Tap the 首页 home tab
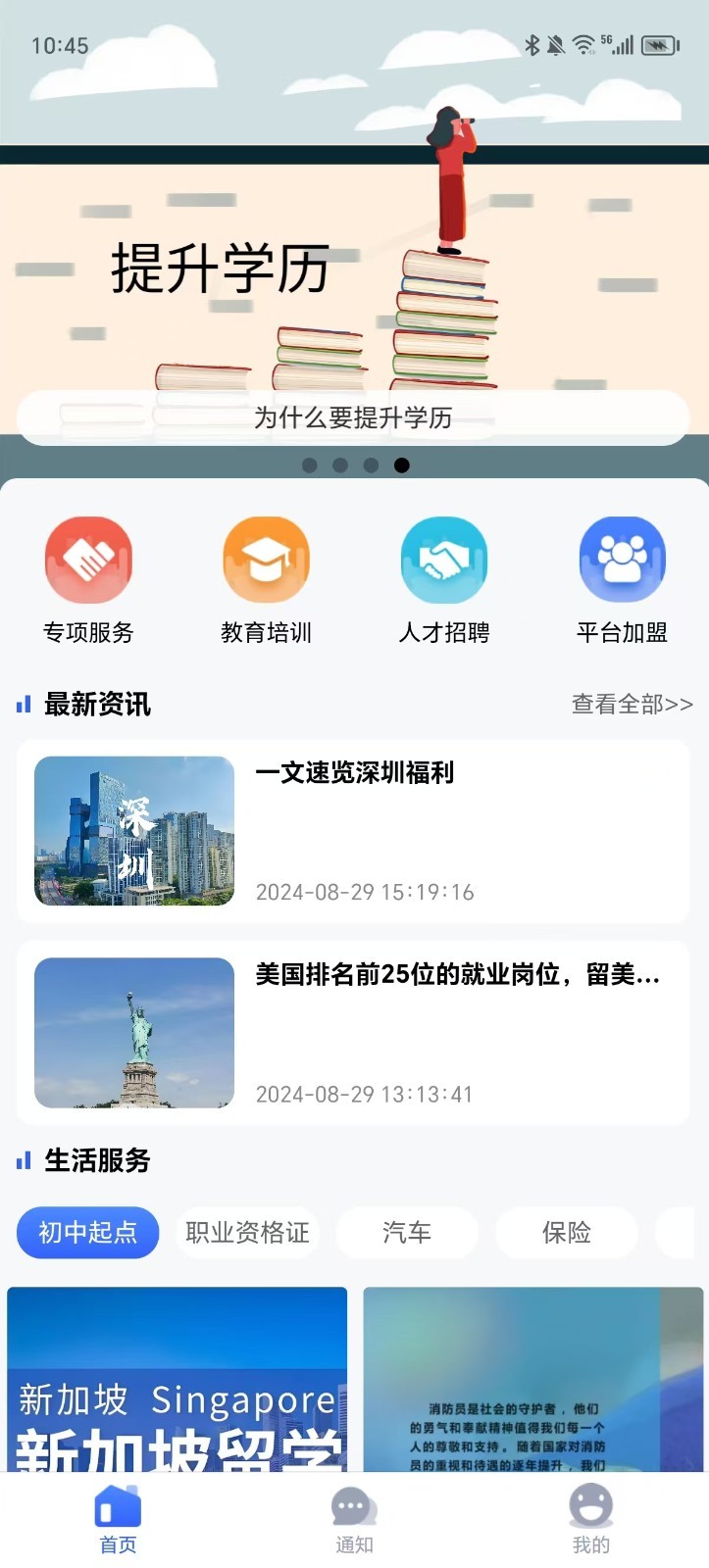 (x=118, y=1520)
